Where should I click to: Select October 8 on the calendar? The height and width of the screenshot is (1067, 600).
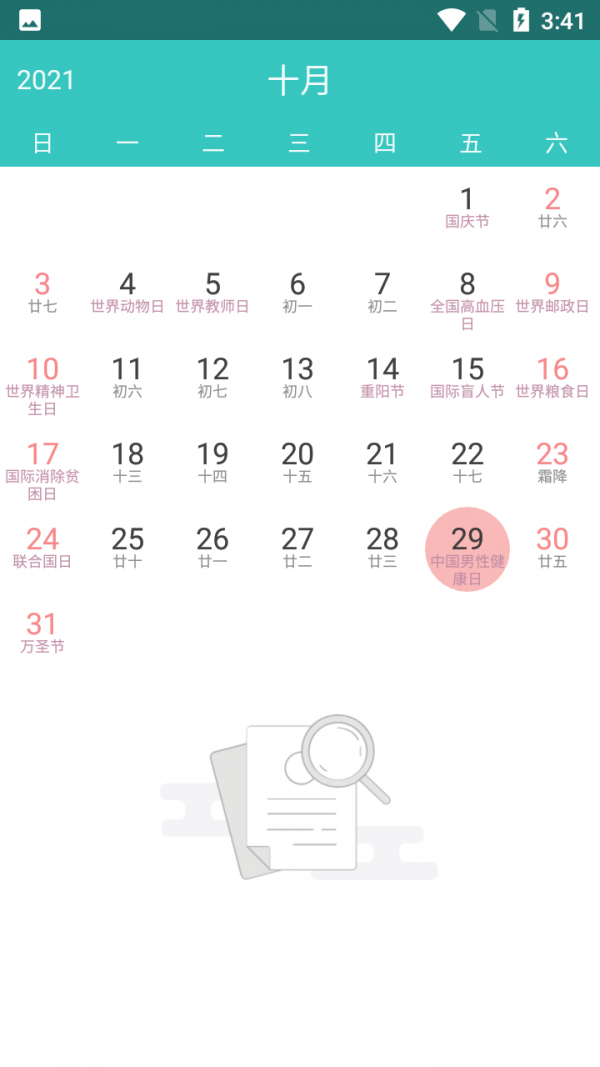[x=467, y=291]
